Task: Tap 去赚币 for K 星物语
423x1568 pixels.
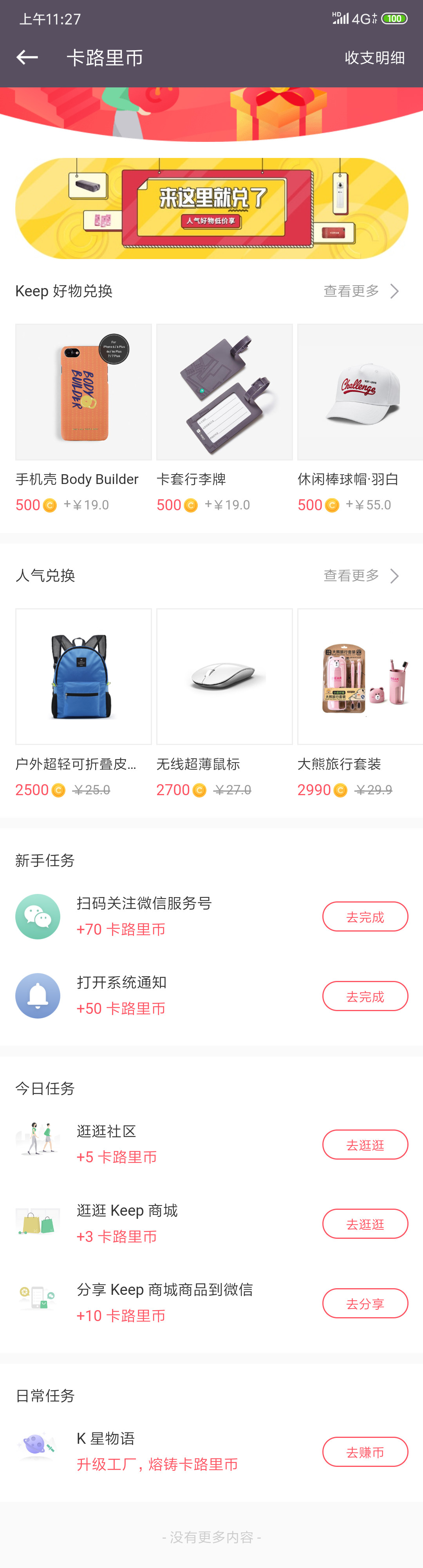Action: tap(365, 1452)
